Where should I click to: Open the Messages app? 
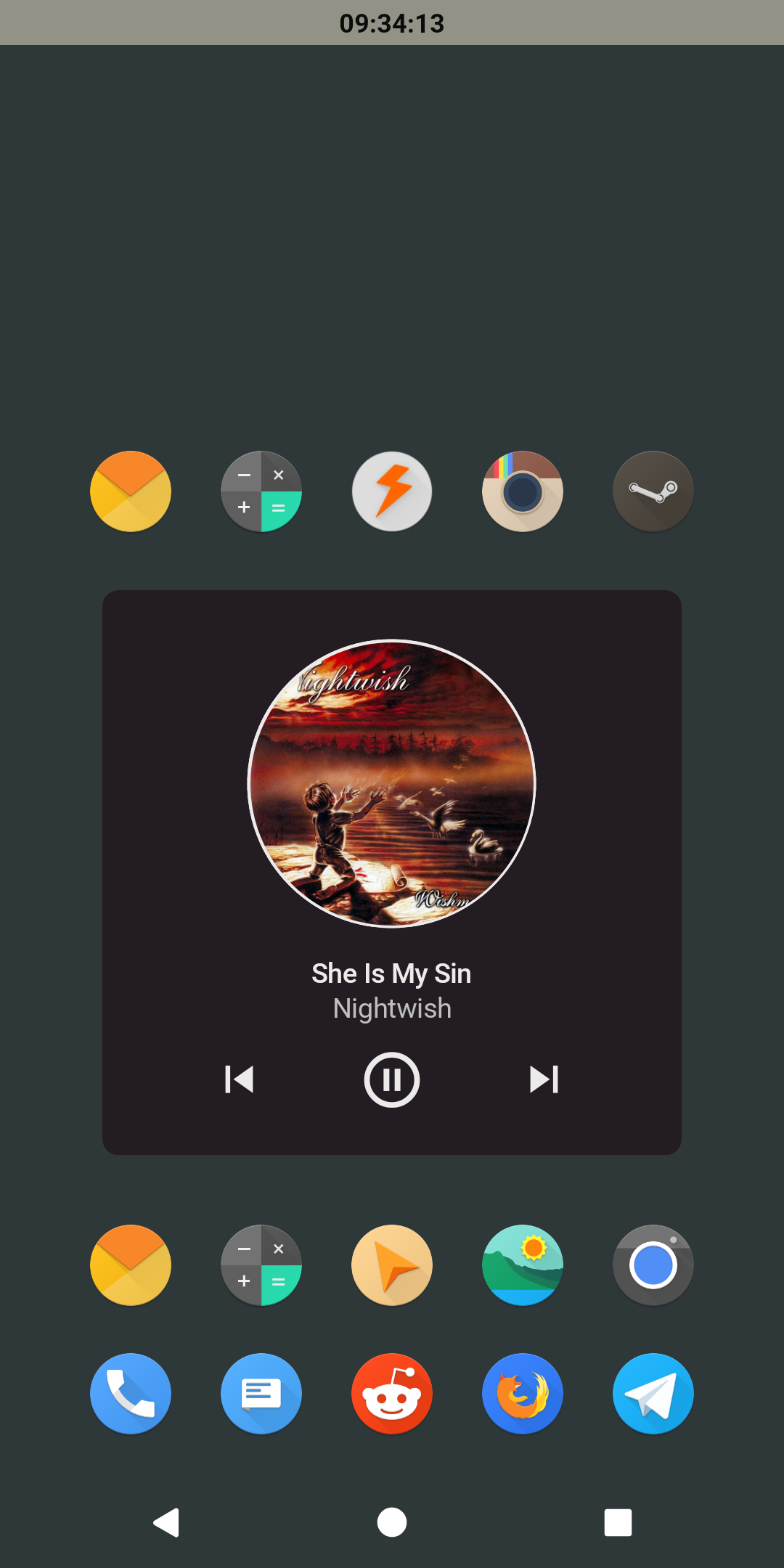[x=261, y=1394]
